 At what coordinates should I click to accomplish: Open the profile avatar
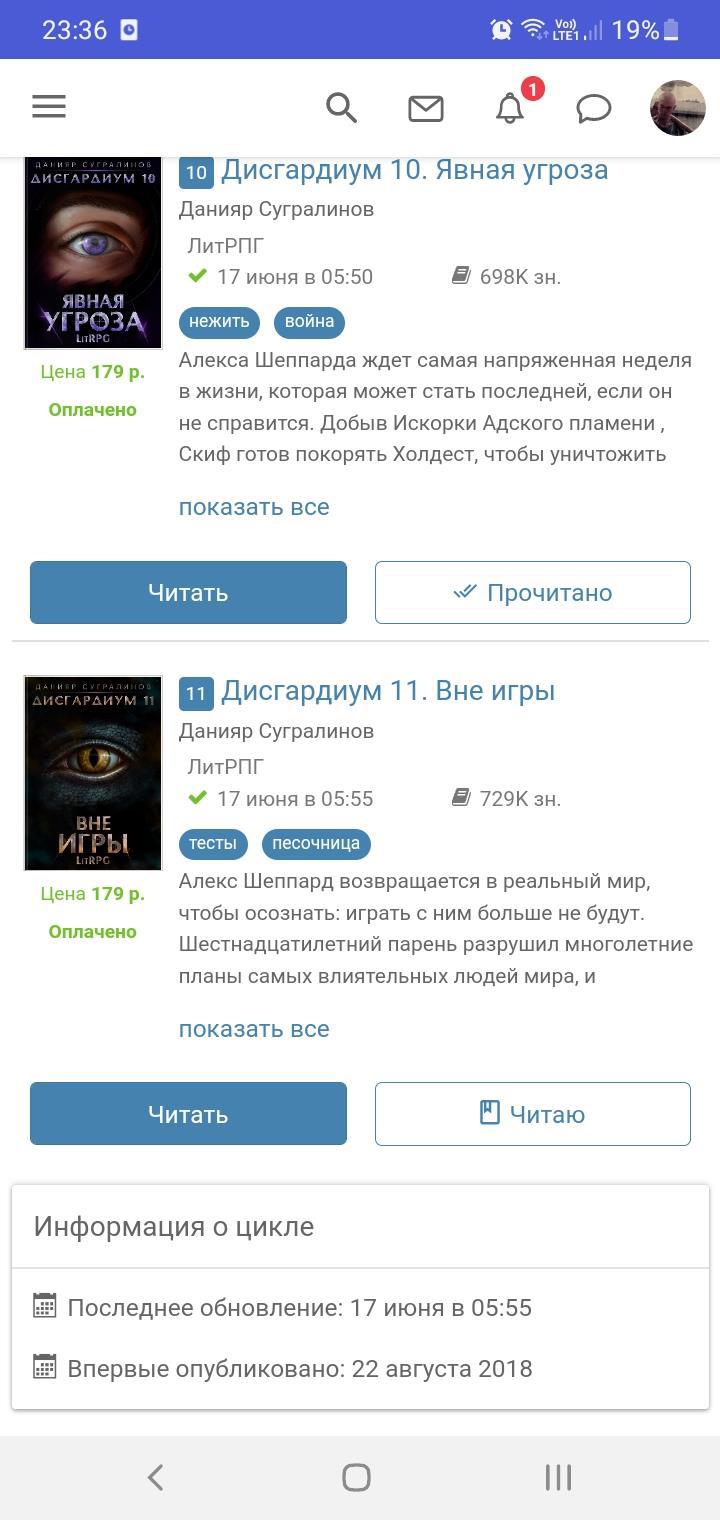(677, 108)
